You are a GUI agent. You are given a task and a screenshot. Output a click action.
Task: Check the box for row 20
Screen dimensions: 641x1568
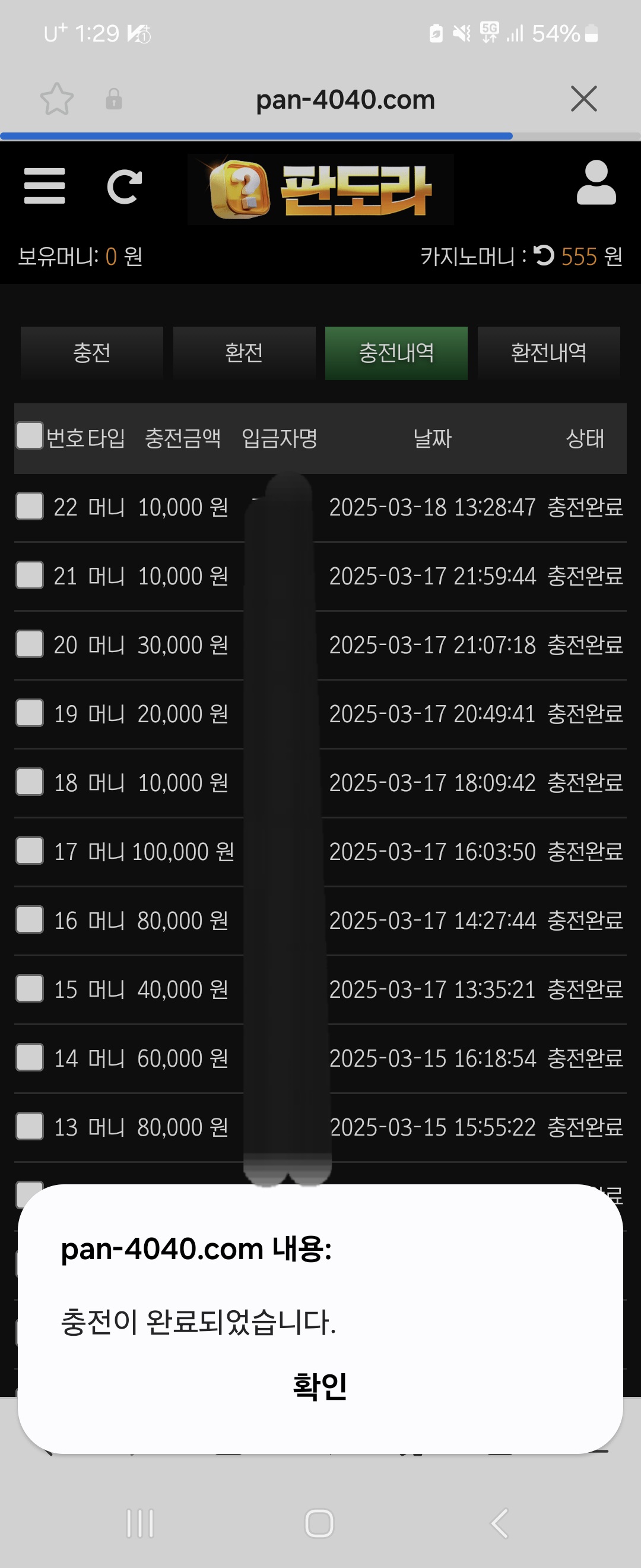(x=29, y=644)
